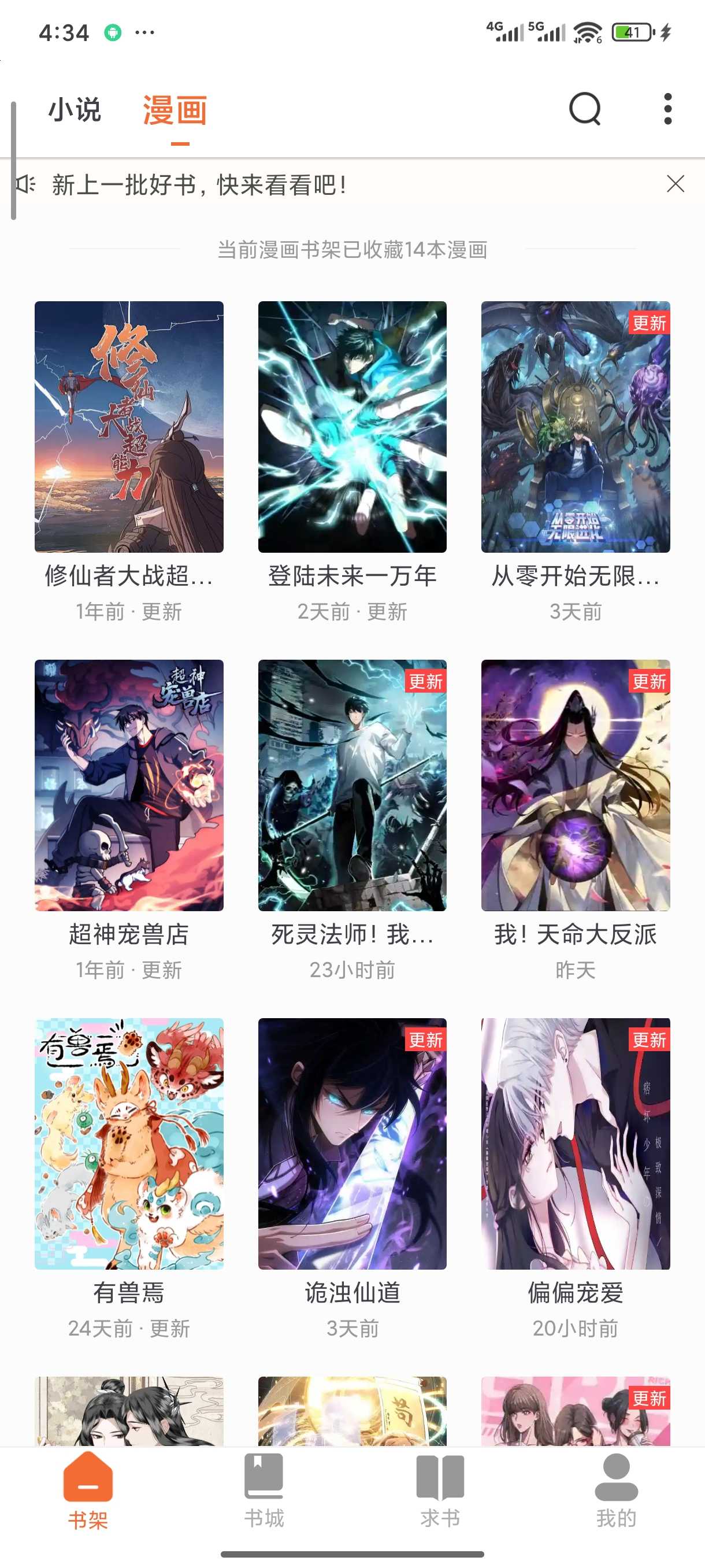Switch to the 书城 bottom tab
Screen dimensions: 705x1568
click(x=264, y=1490)
